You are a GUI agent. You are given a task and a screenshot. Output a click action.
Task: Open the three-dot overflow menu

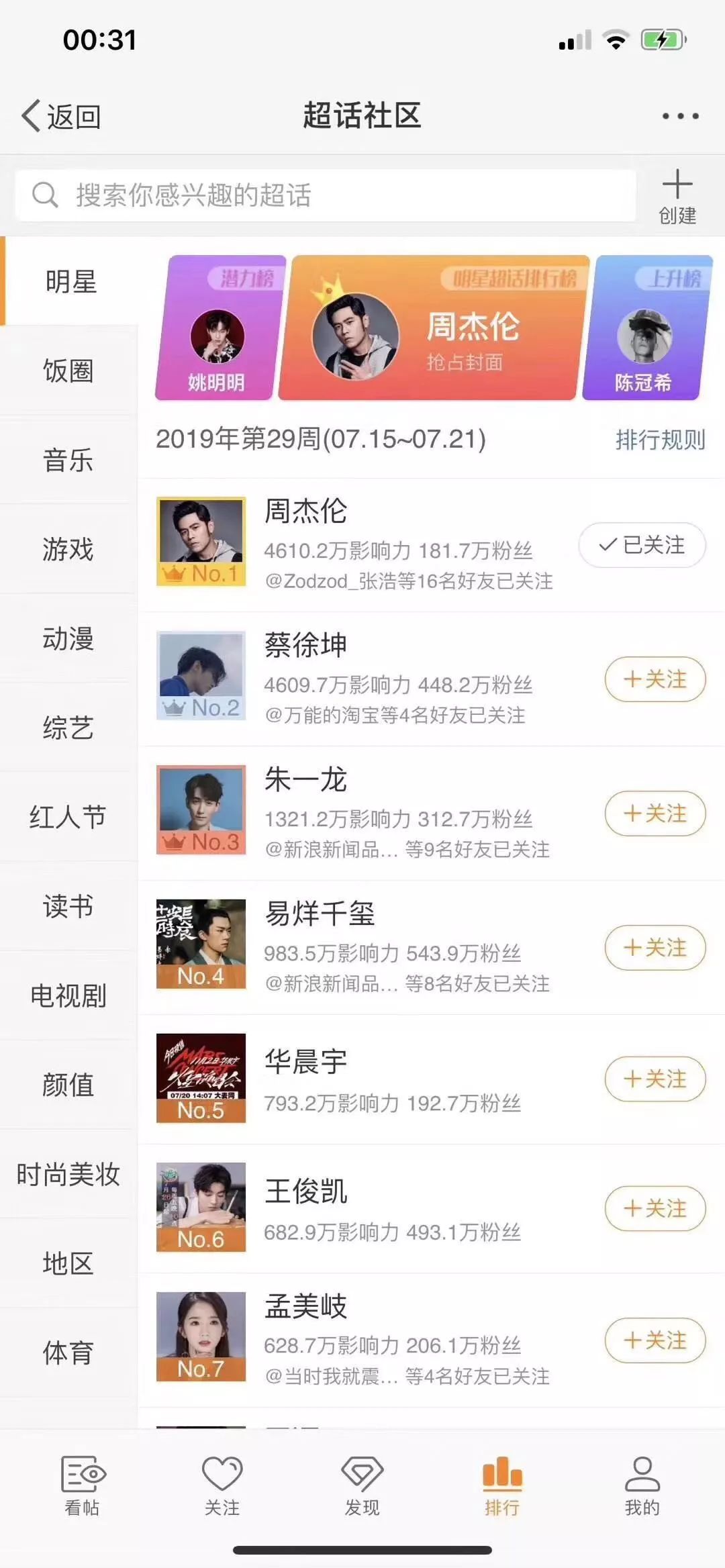coord(680,116)
